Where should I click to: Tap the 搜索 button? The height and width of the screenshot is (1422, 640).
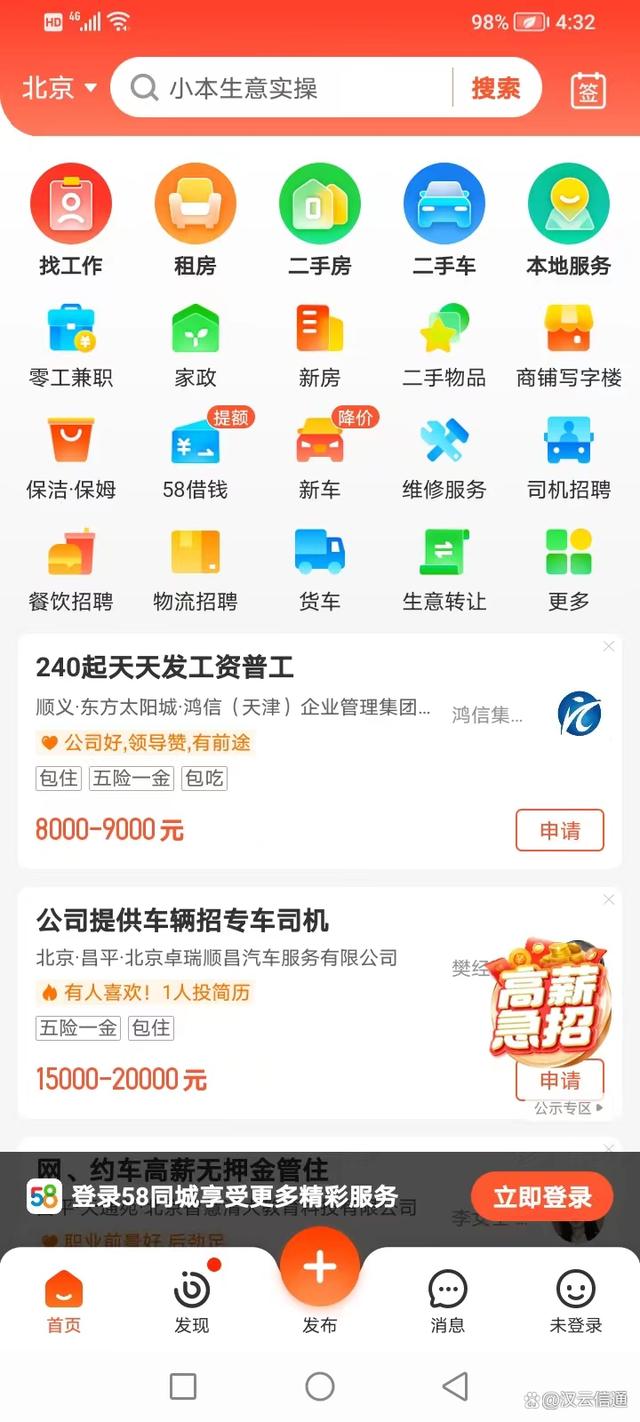pos(496,88)
